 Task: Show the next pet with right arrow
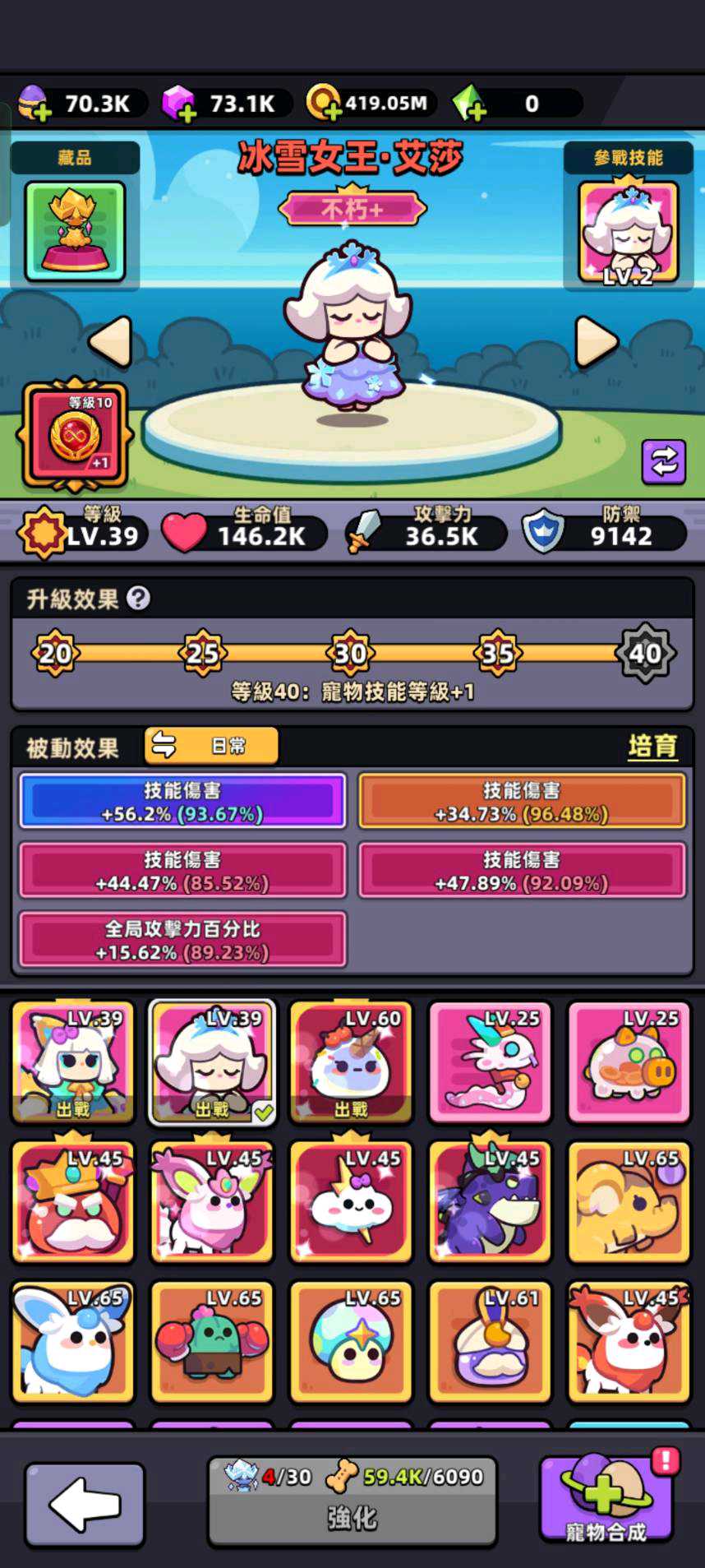596,341
